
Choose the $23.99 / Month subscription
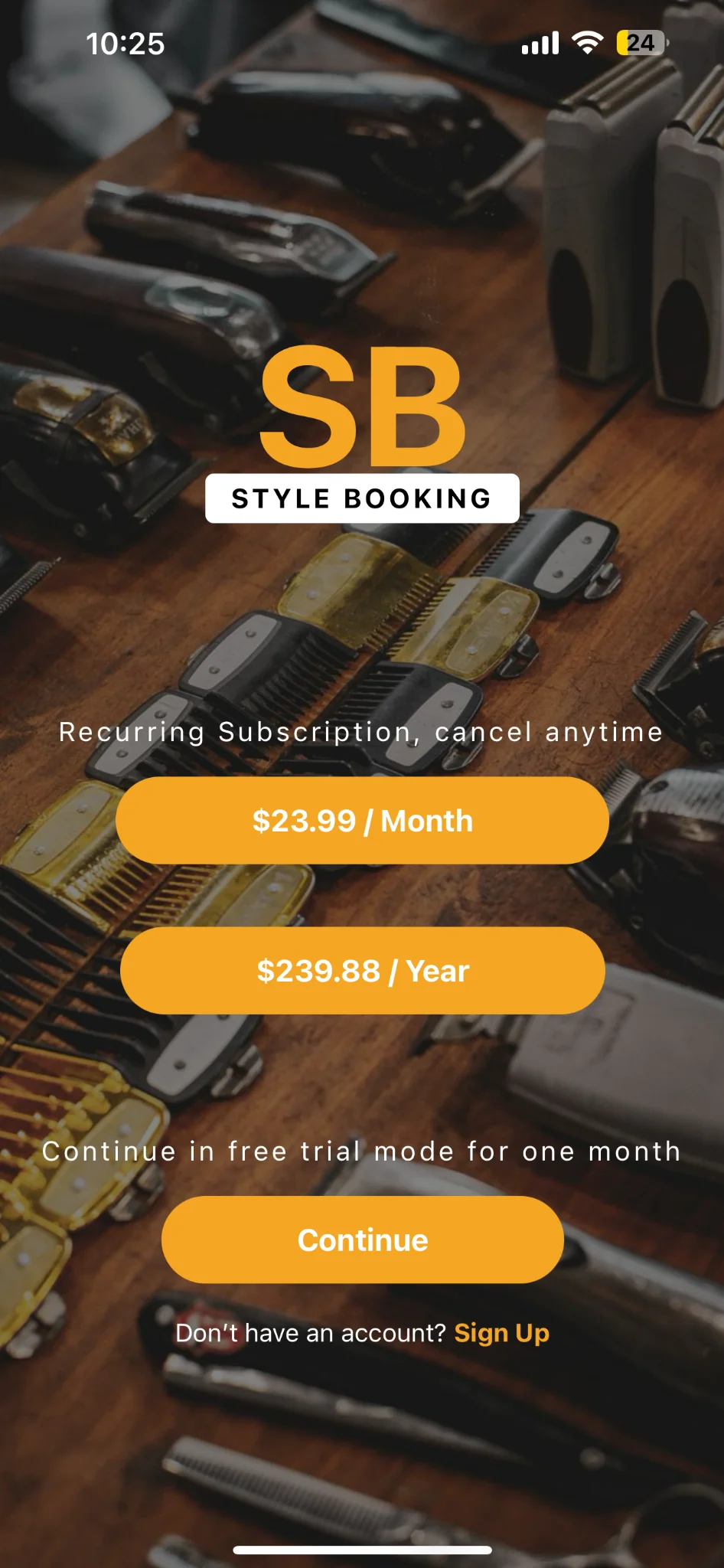[362, 821]
